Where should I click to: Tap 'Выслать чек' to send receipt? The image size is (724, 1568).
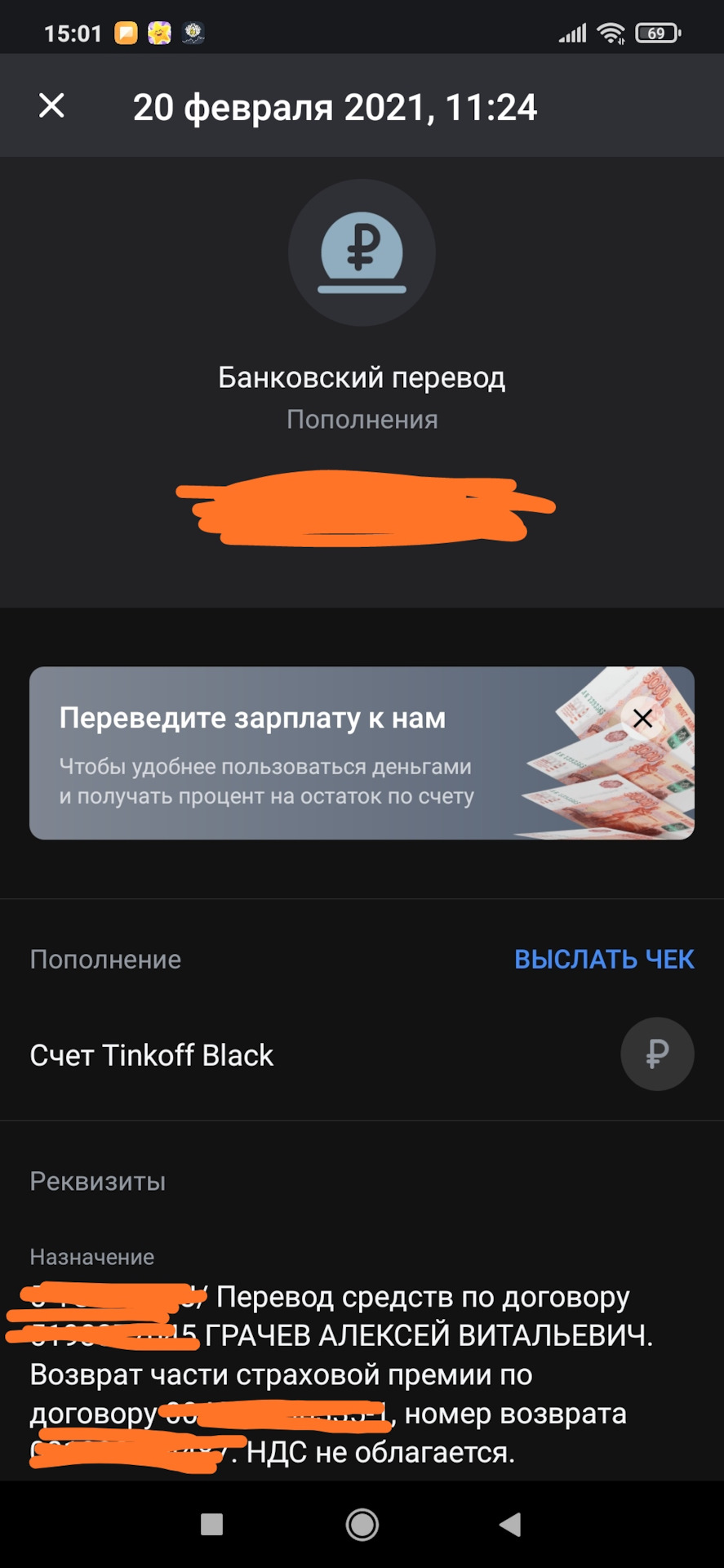point(603,959)
